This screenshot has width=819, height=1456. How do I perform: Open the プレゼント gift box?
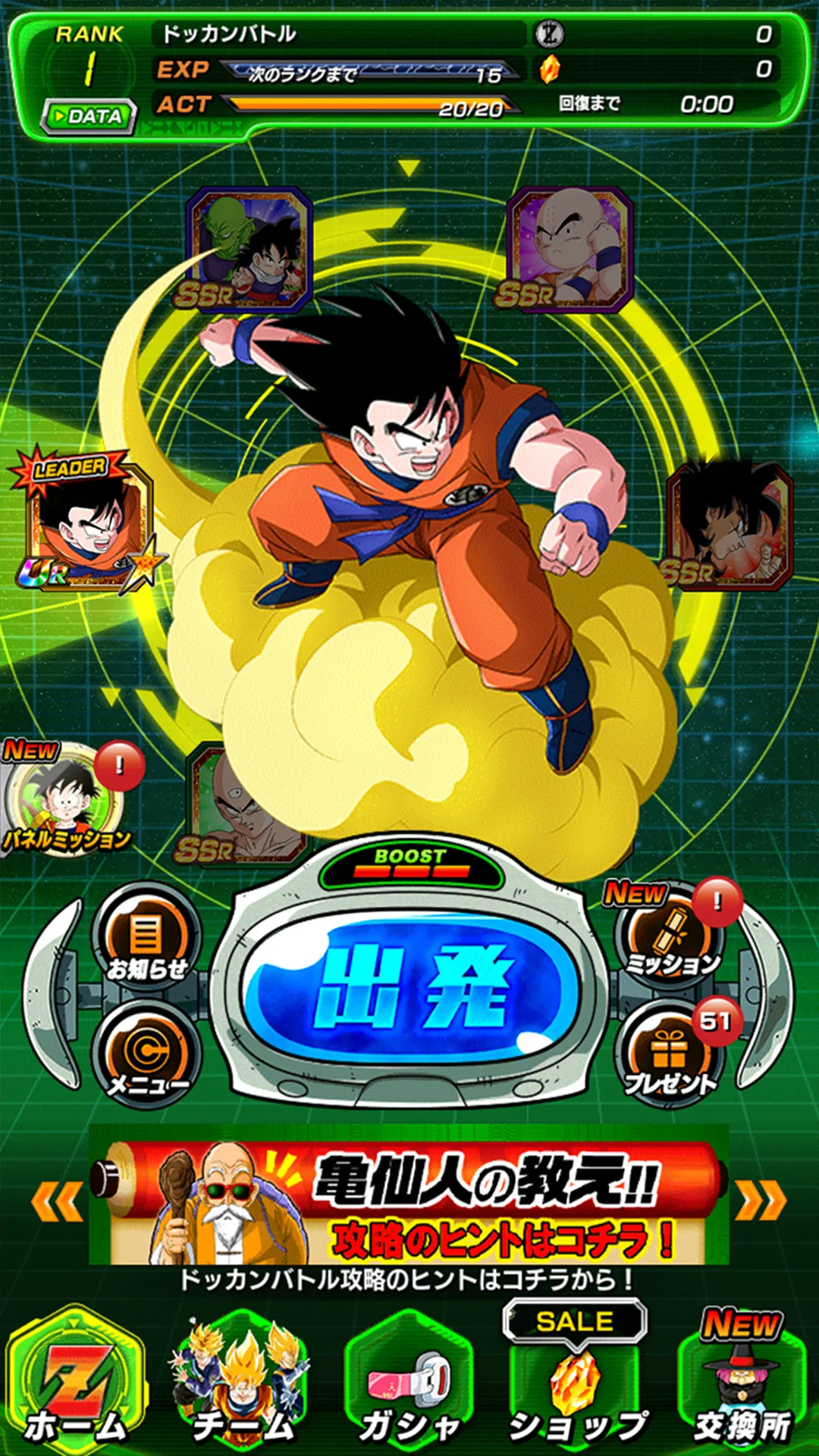point(670,1056)
